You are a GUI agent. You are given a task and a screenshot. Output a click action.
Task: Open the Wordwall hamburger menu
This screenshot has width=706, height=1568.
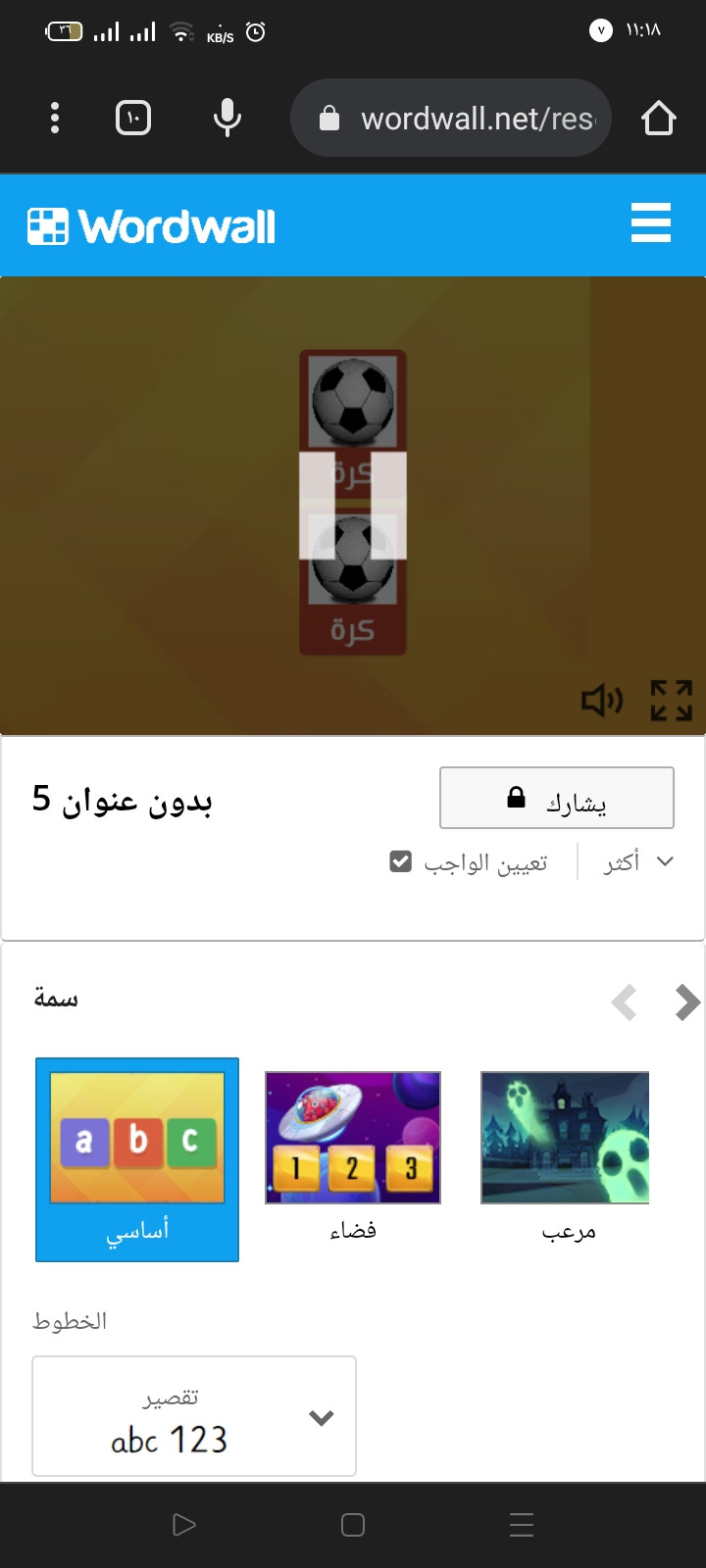click(x=650, y=223)
